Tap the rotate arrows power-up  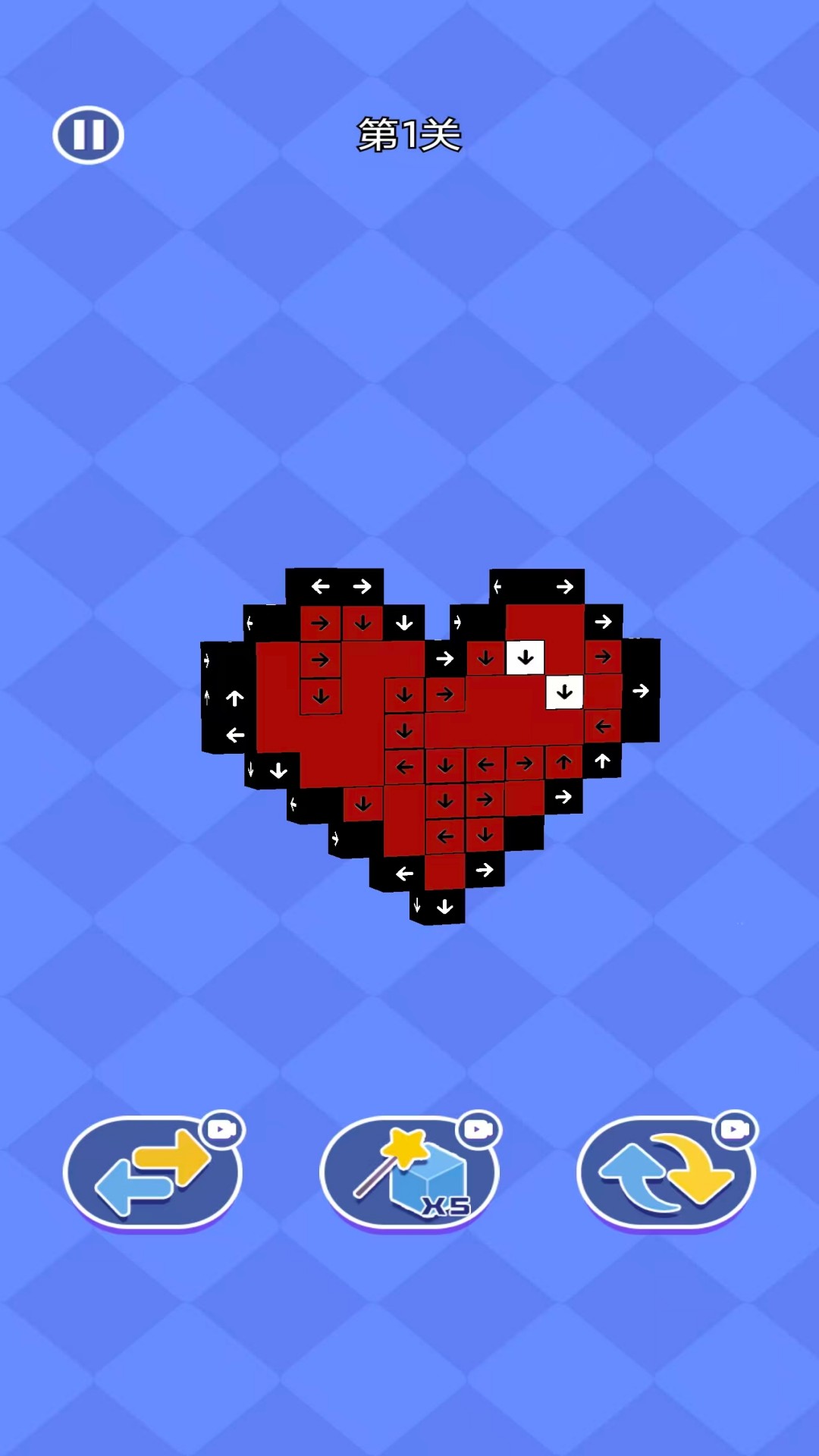click(666, 1172)
